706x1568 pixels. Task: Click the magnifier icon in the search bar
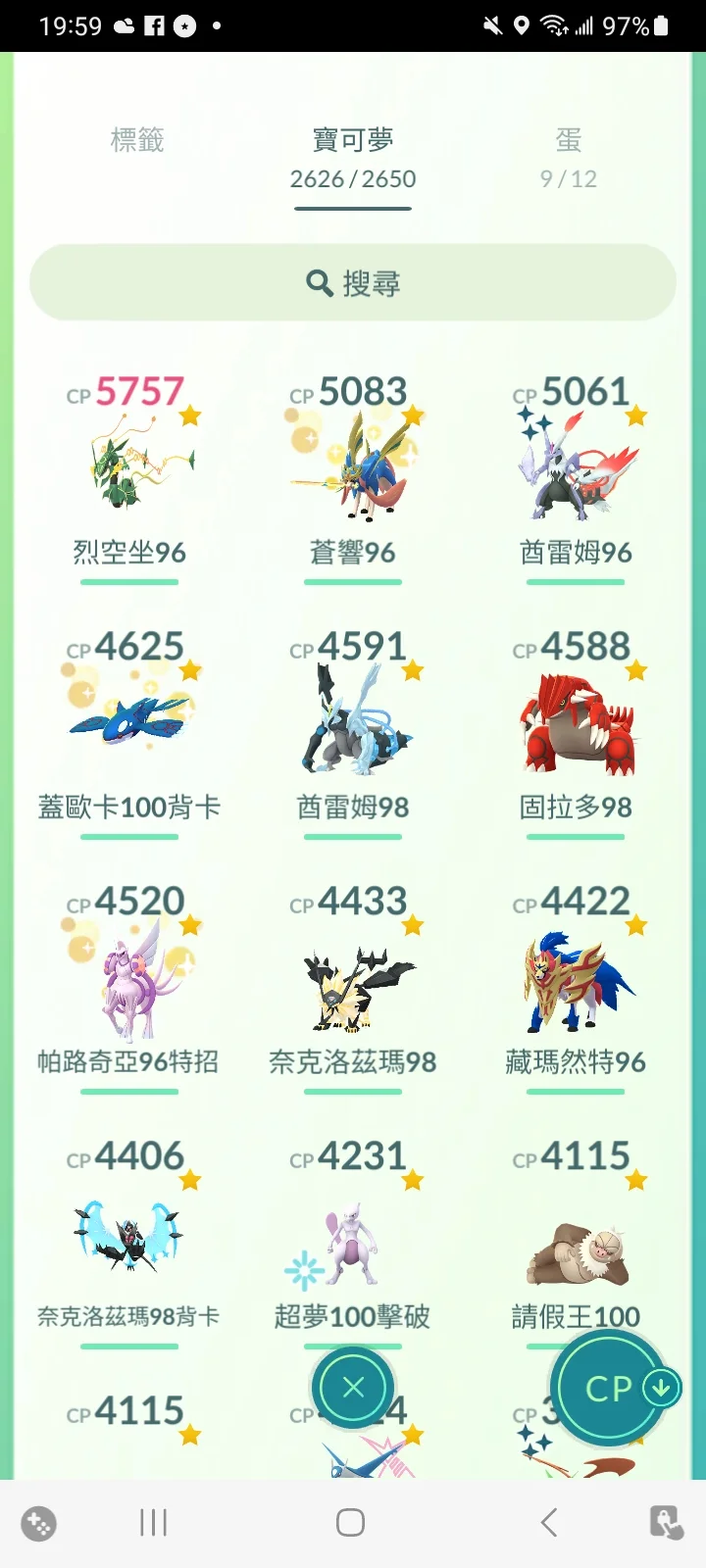pyautogui.click(x=319, y=282)
